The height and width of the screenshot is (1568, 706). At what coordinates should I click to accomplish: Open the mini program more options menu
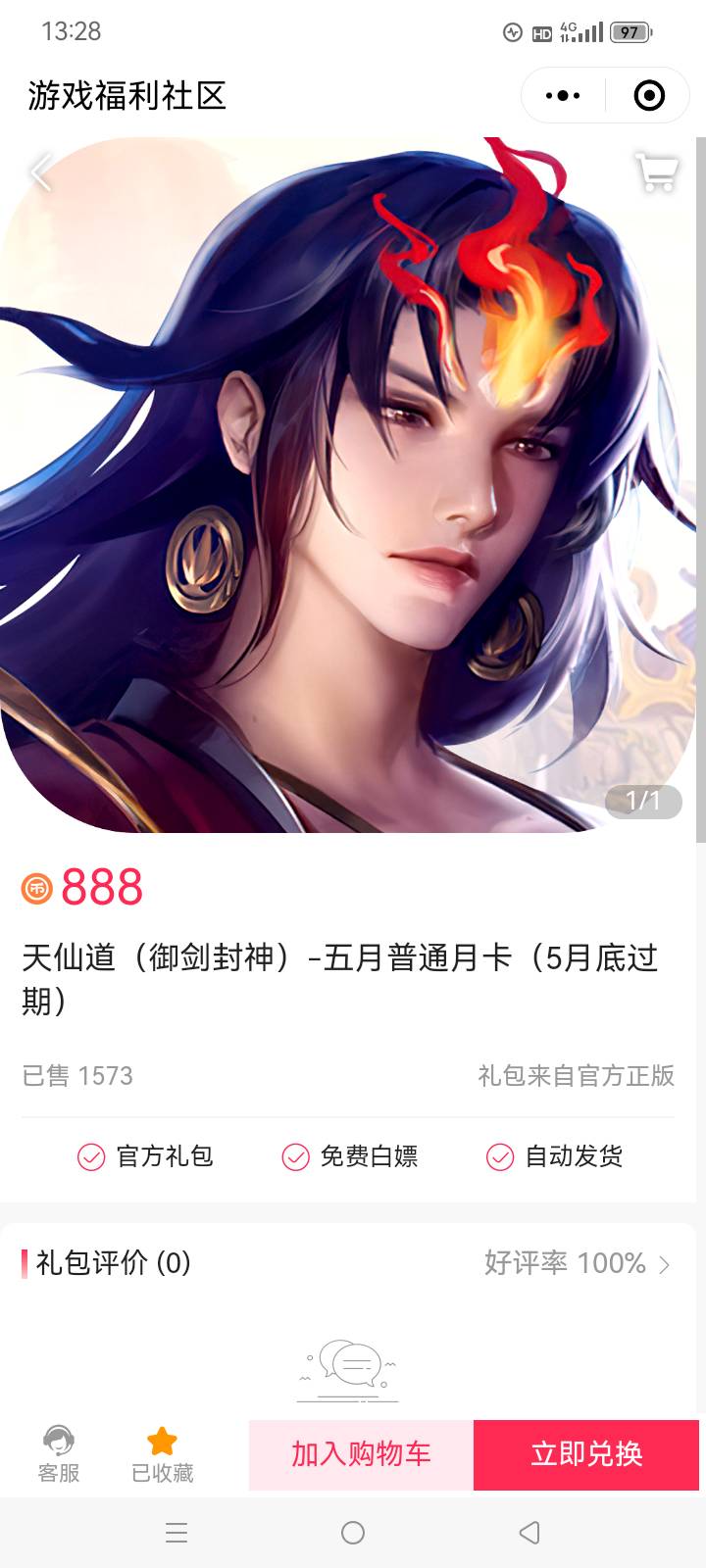[563, 95]
